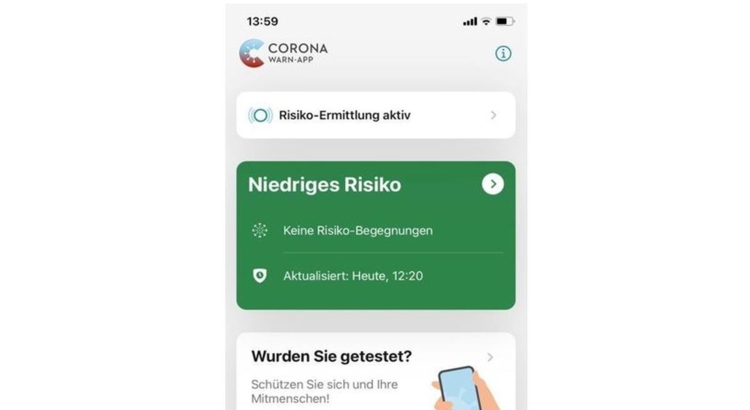Open the info icon in the header
This screenshot has width=750, height=410.
pos(503,53)
